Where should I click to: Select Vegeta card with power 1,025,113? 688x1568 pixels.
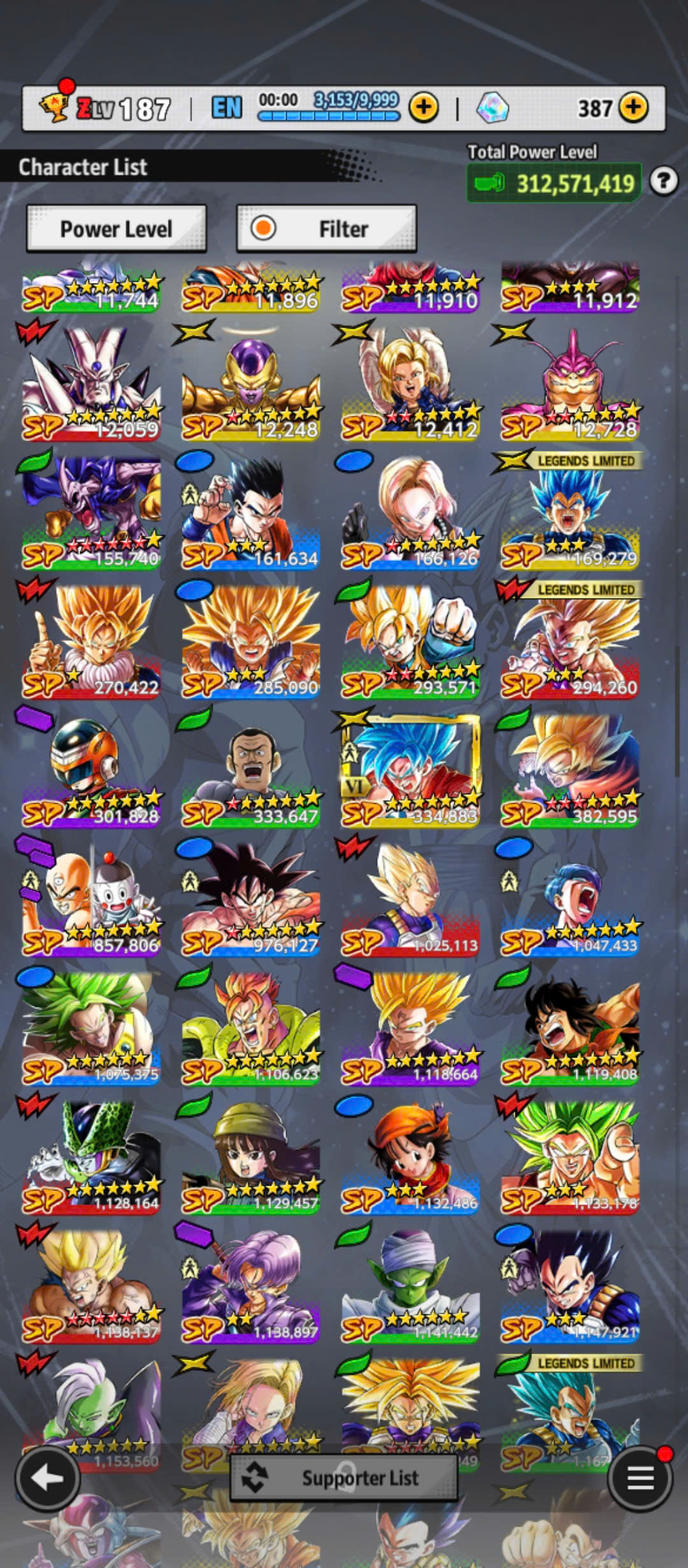(x=410, y=897)
